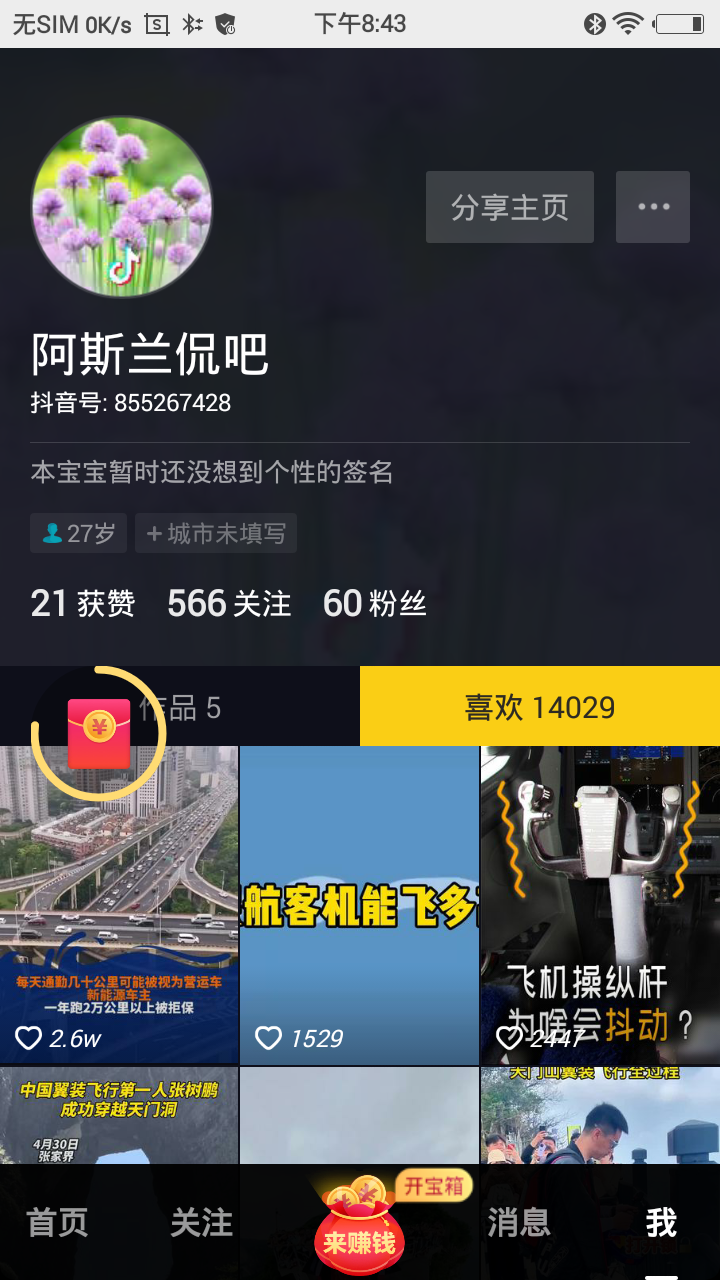Open the 张树鹏成功穿越天门洞 video
This screenshot has height=1280, width=720.
click(x=119, y=1115)
